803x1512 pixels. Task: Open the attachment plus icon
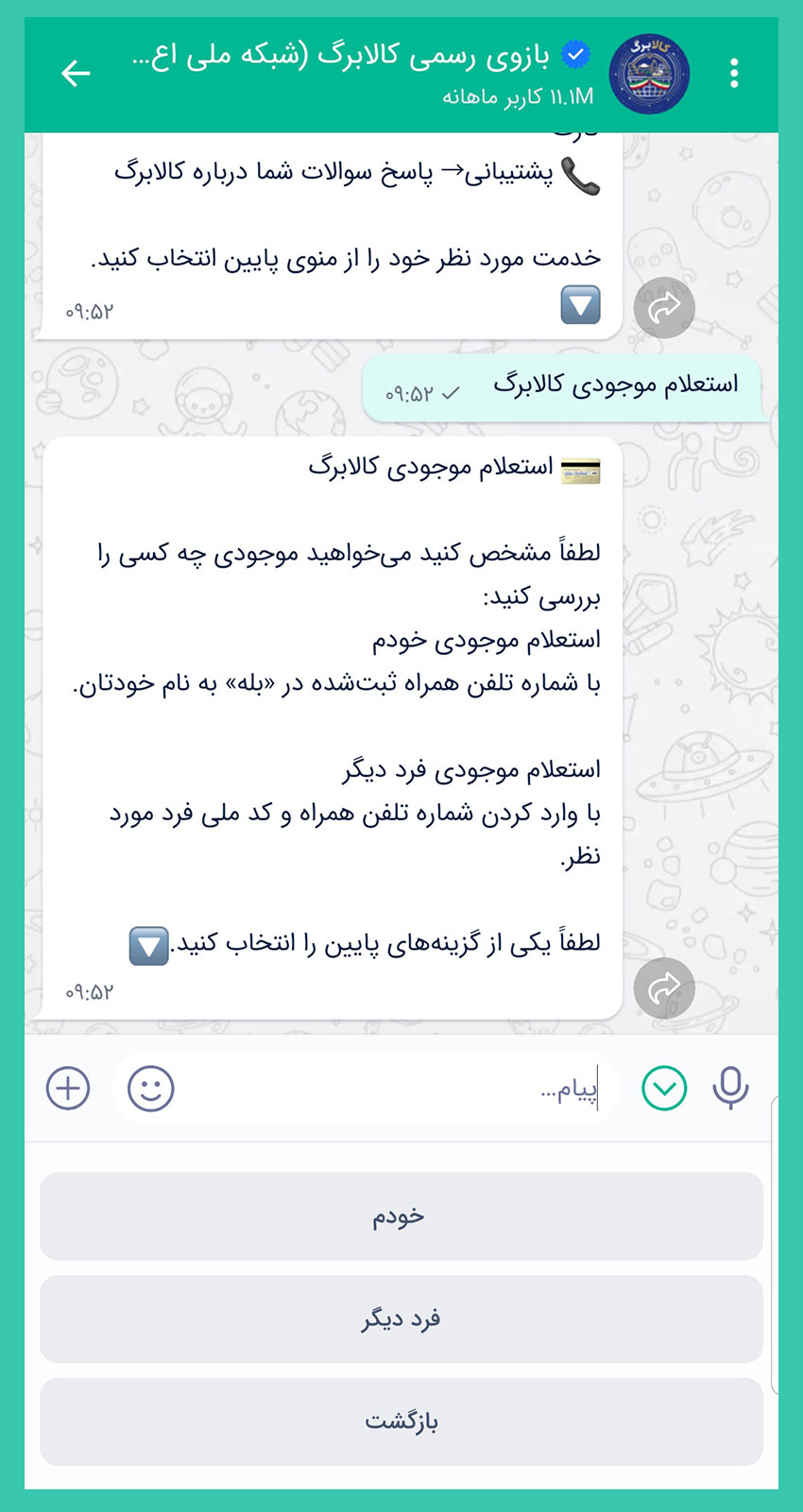tap(68, 1088)
